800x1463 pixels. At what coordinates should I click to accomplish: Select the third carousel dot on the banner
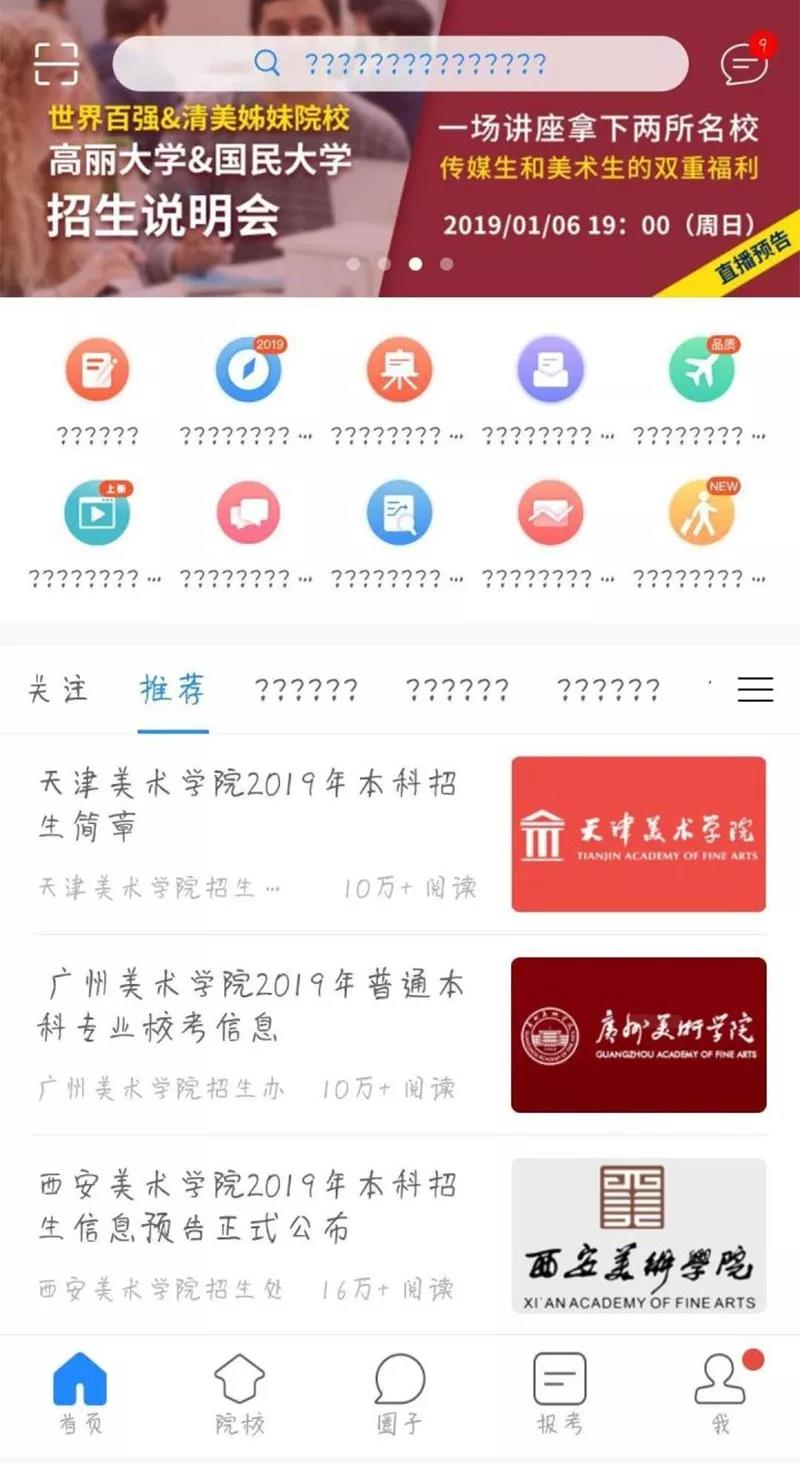414,264
